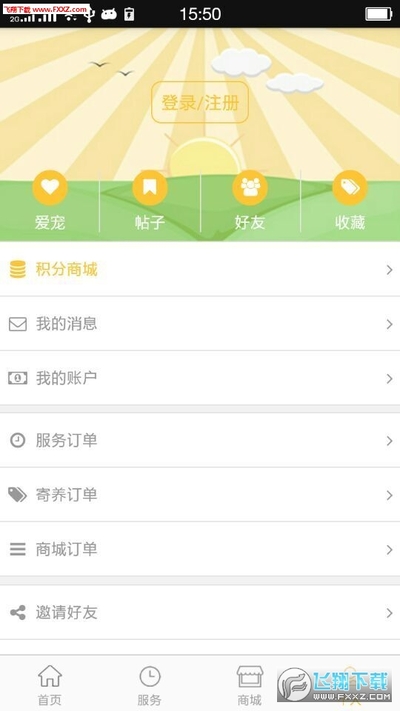Open 我的账户 account

click(200, 378)
